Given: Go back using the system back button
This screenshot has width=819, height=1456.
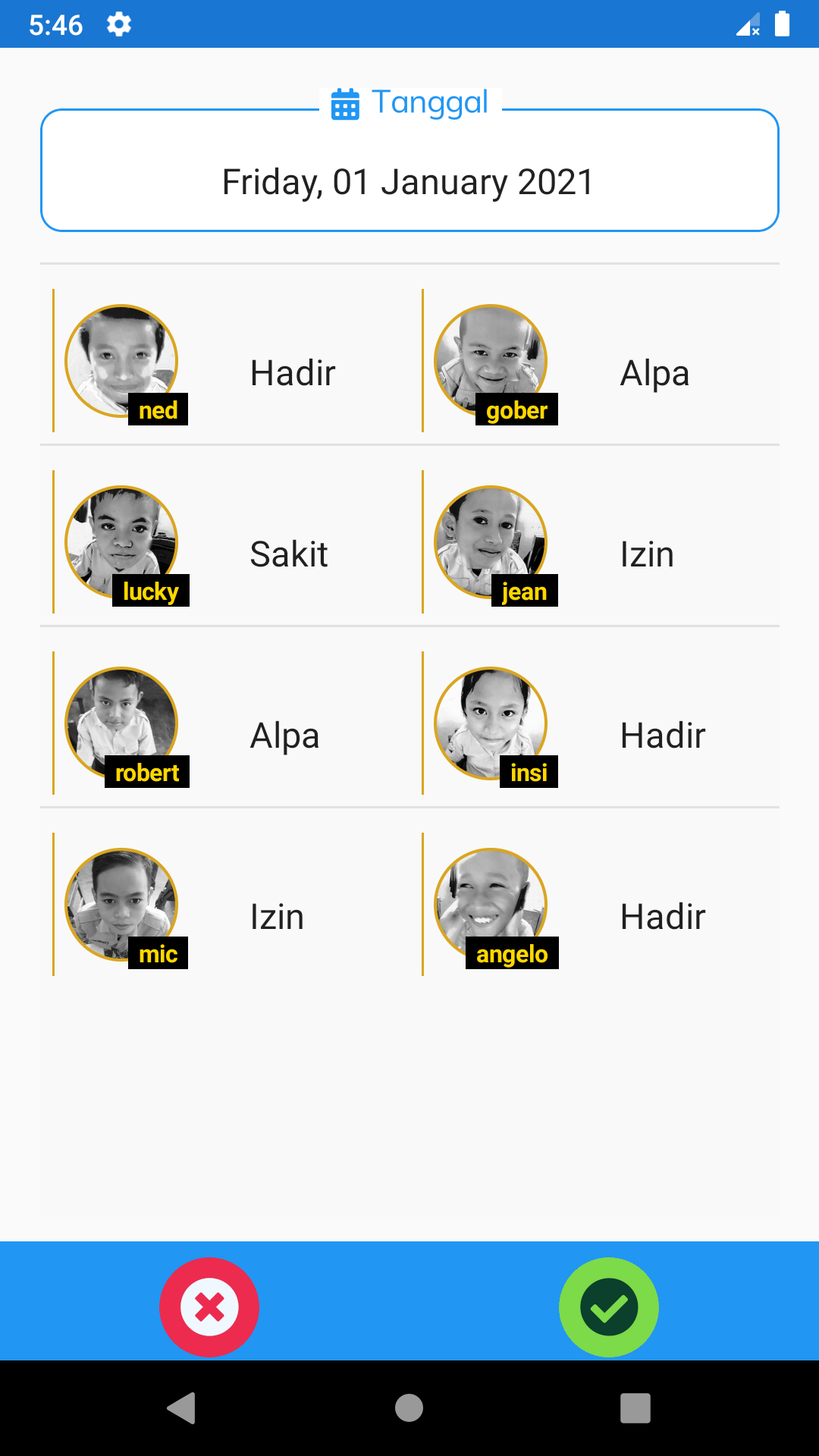Looking at the screenshot, I should [182, 1408].
